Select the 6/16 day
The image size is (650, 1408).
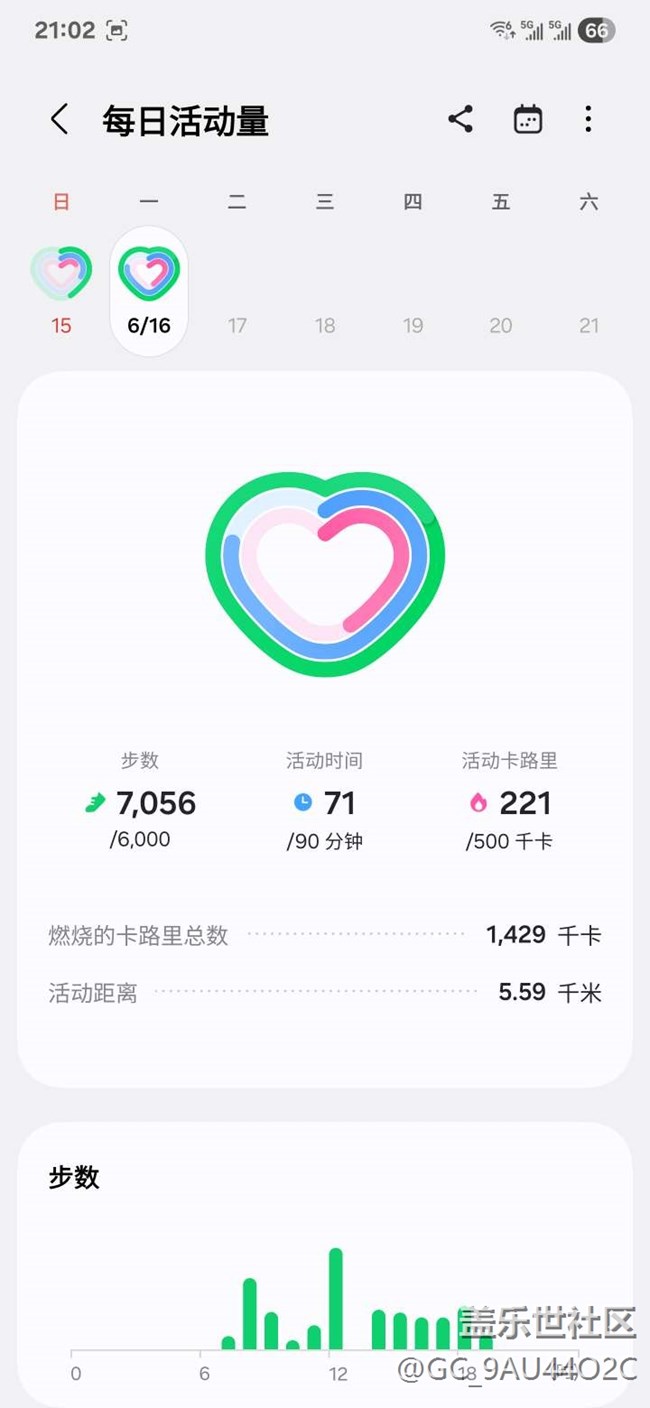(x=149, y=290)
